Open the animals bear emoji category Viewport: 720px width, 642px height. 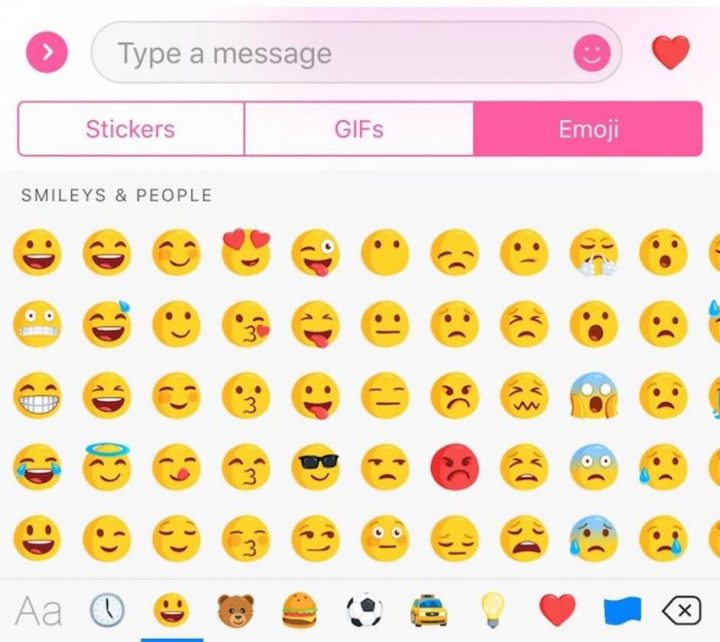coord(234,609)
